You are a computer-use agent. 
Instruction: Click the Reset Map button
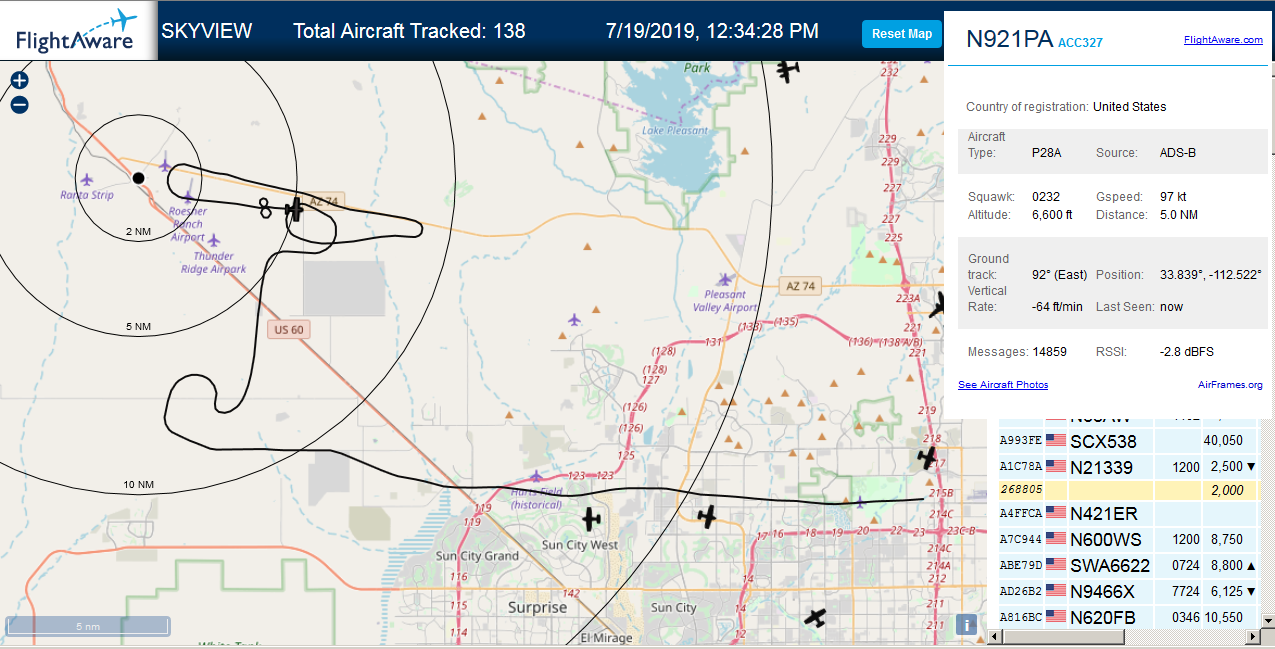tap(902, 34)
